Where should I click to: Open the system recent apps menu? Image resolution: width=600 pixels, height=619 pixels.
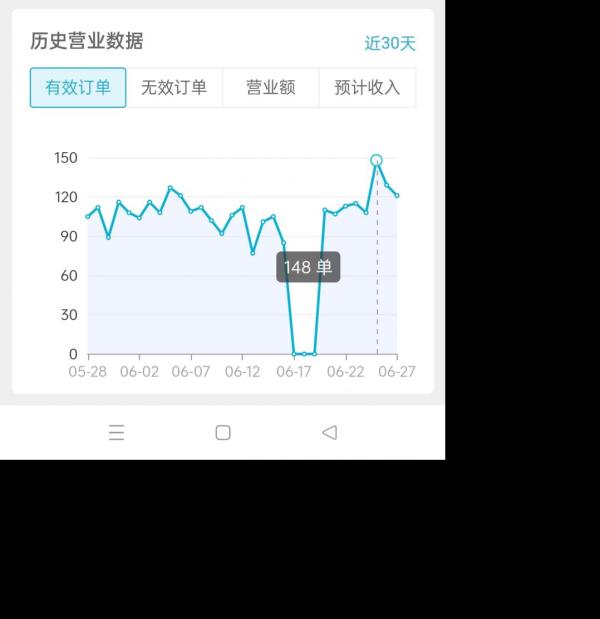(x=116, y=432)
